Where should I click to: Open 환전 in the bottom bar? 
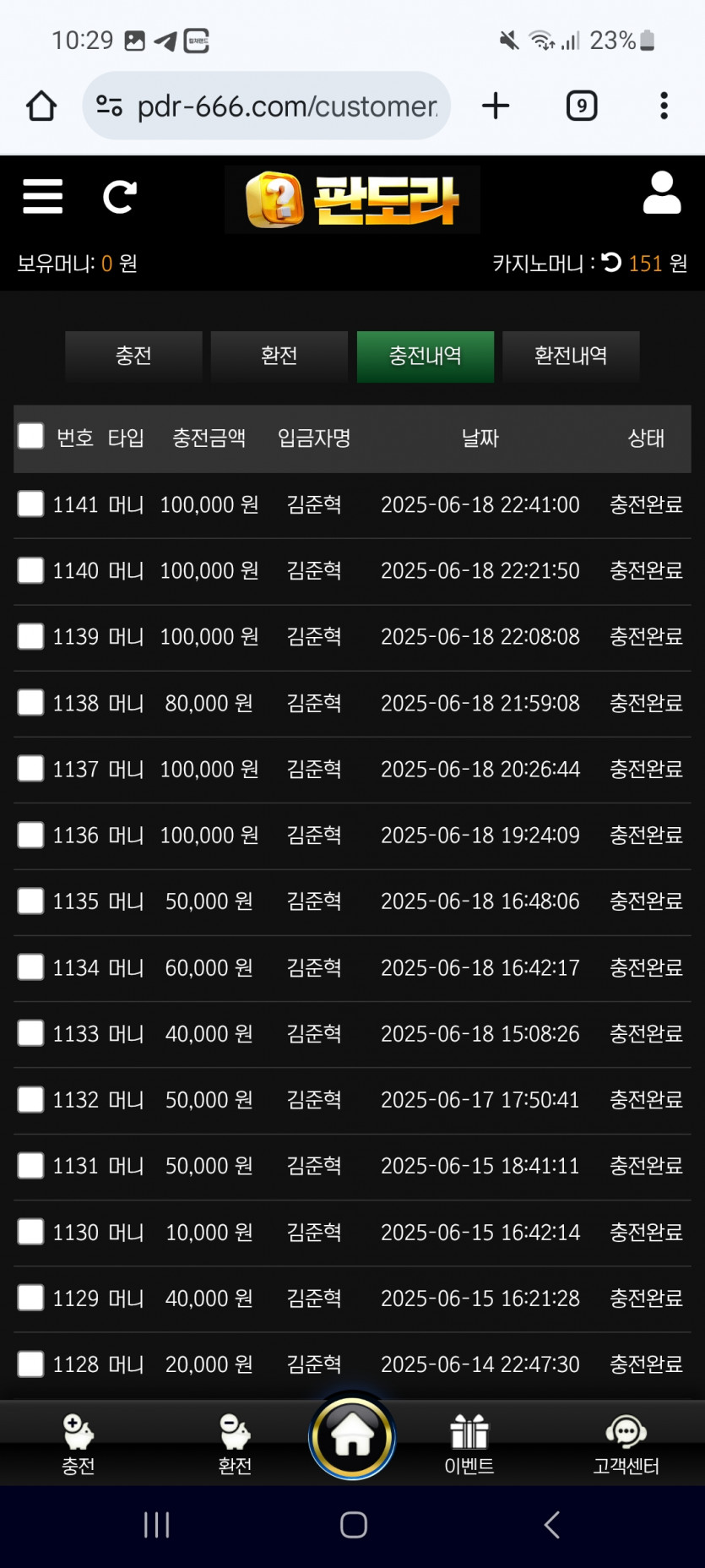point(235,1445)
